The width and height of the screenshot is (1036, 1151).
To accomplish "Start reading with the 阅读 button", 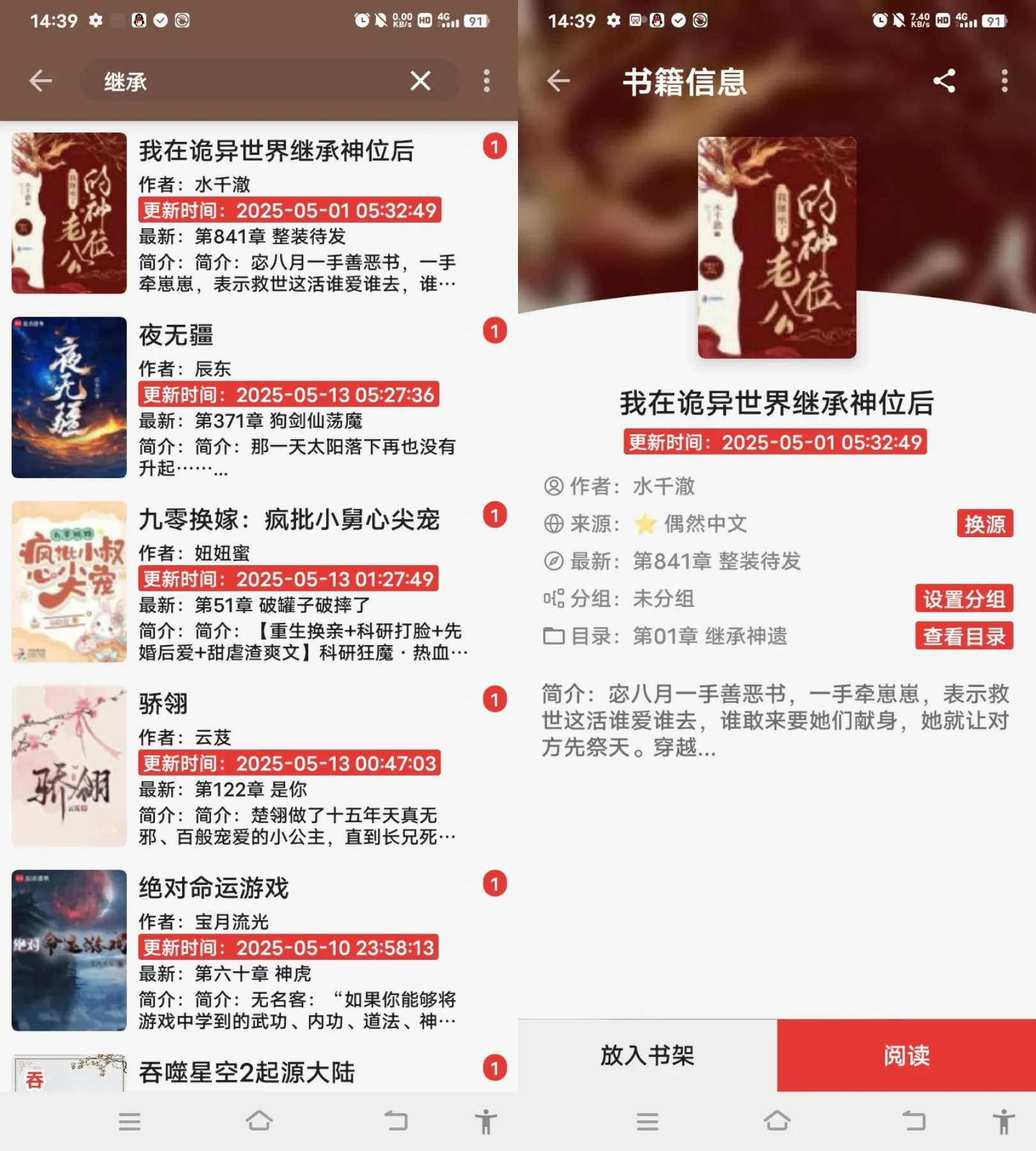I will pyautogui.click(x=906, y=1055).
